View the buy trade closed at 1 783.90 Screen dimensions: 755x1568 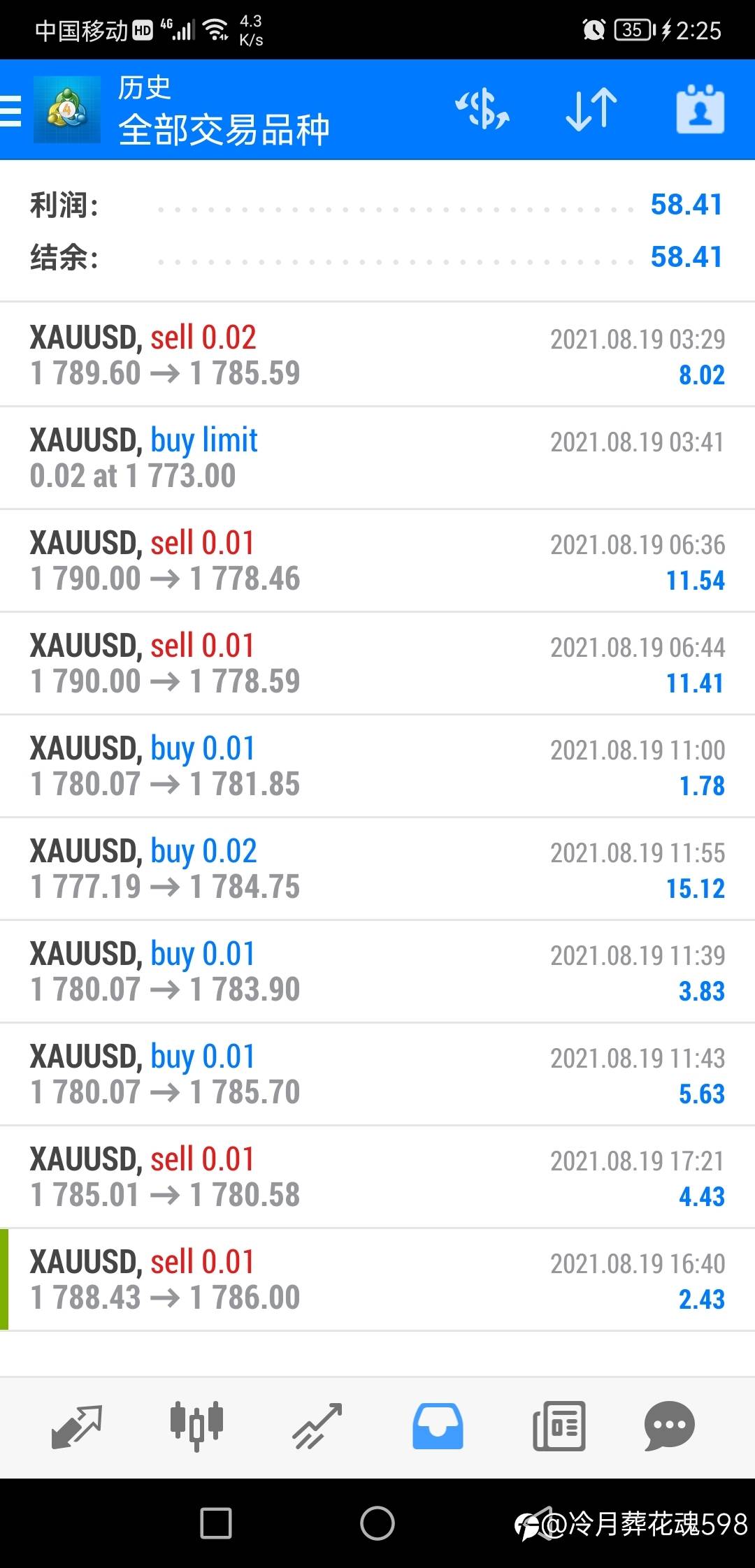point(377,971)
